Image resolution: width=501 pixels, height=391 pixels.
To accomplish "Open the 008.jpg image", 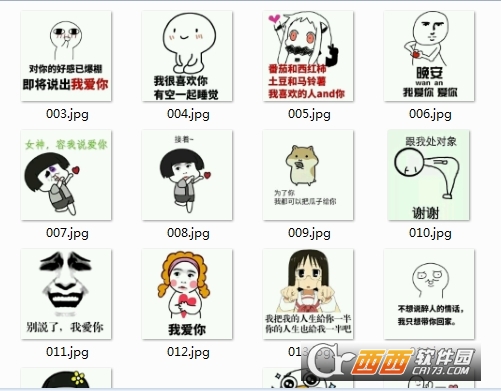I will 187,175.
